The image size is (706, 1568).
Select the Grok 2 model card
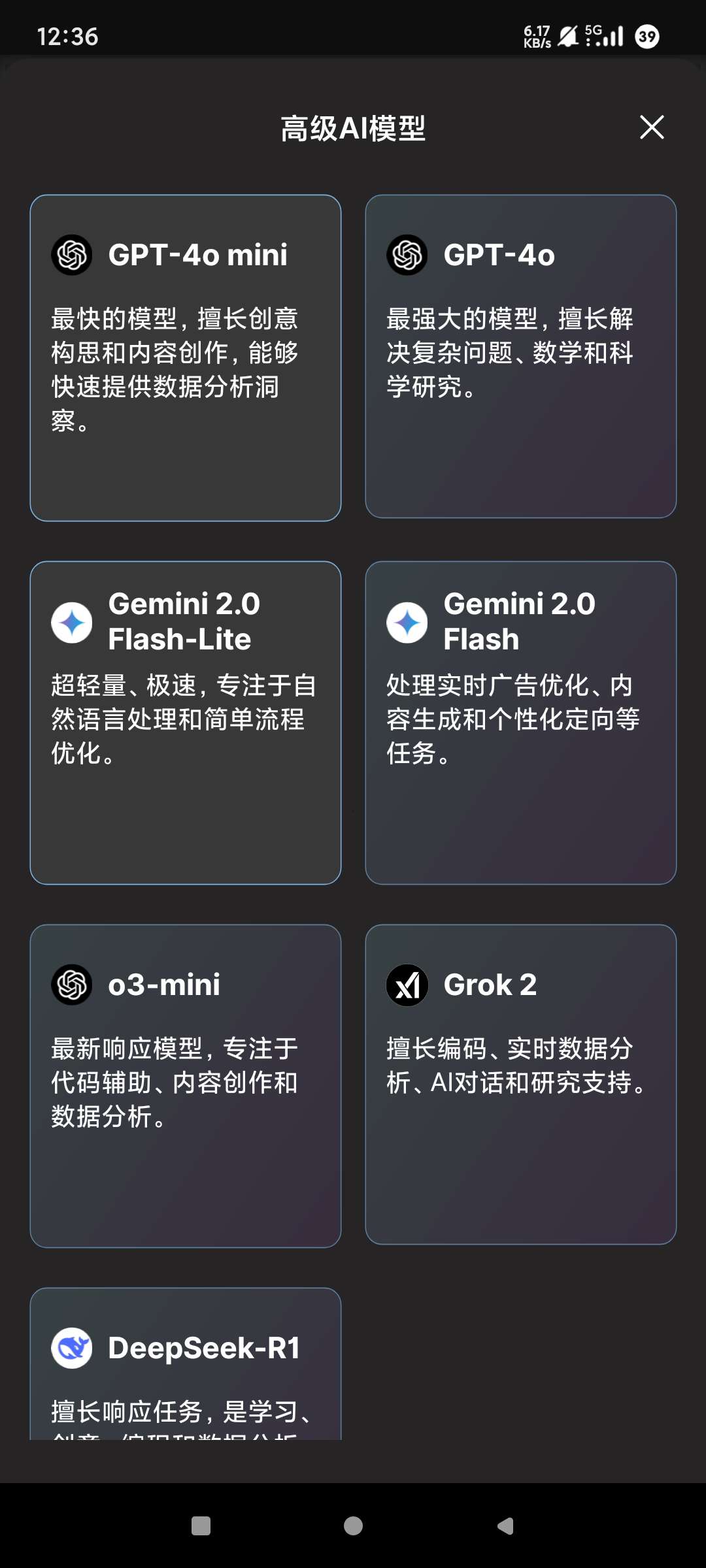coord(520,1085)
